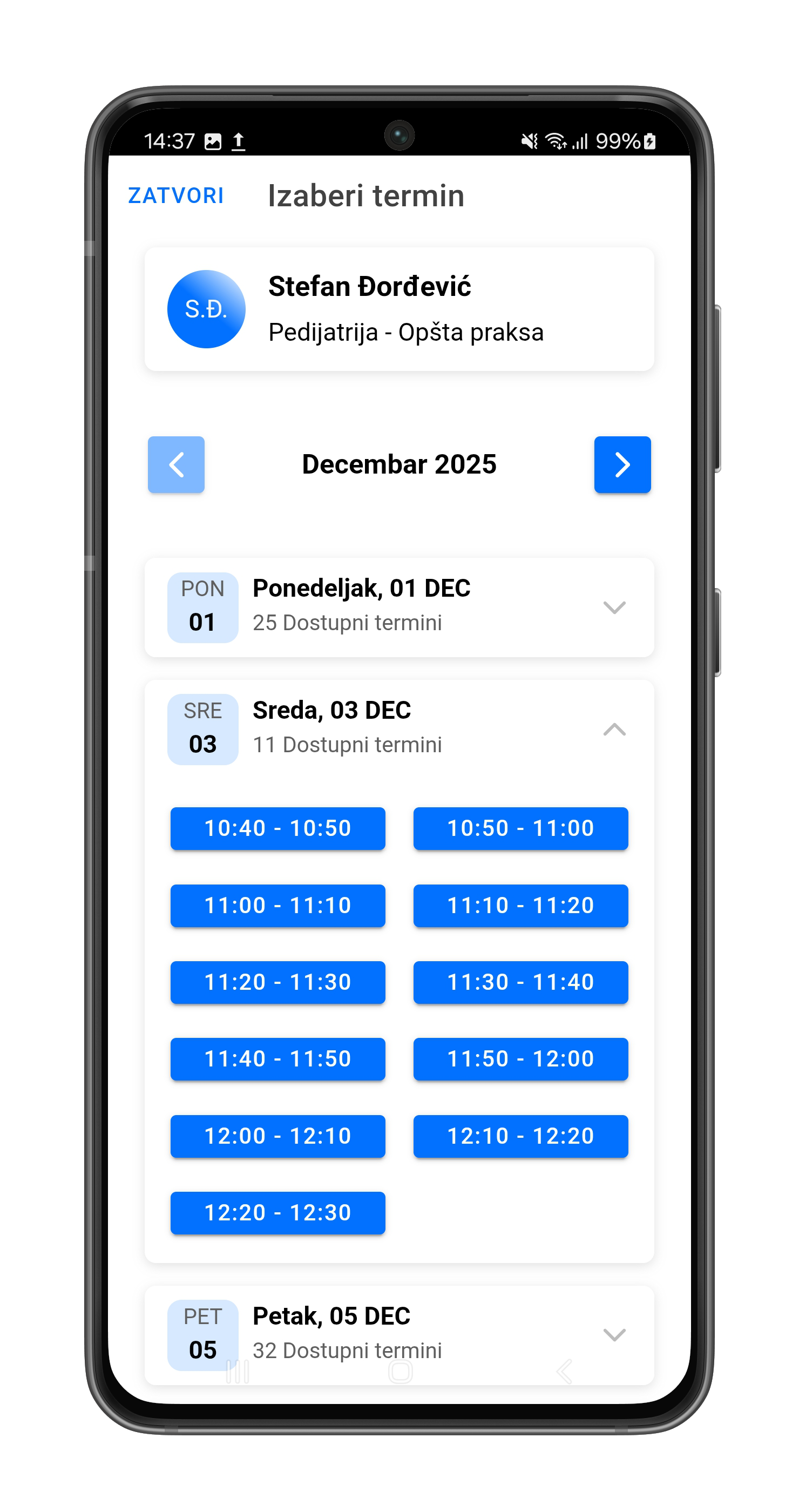
Task: Select the 11:40 - 11:50 time
Action: tap(277, 1059)
